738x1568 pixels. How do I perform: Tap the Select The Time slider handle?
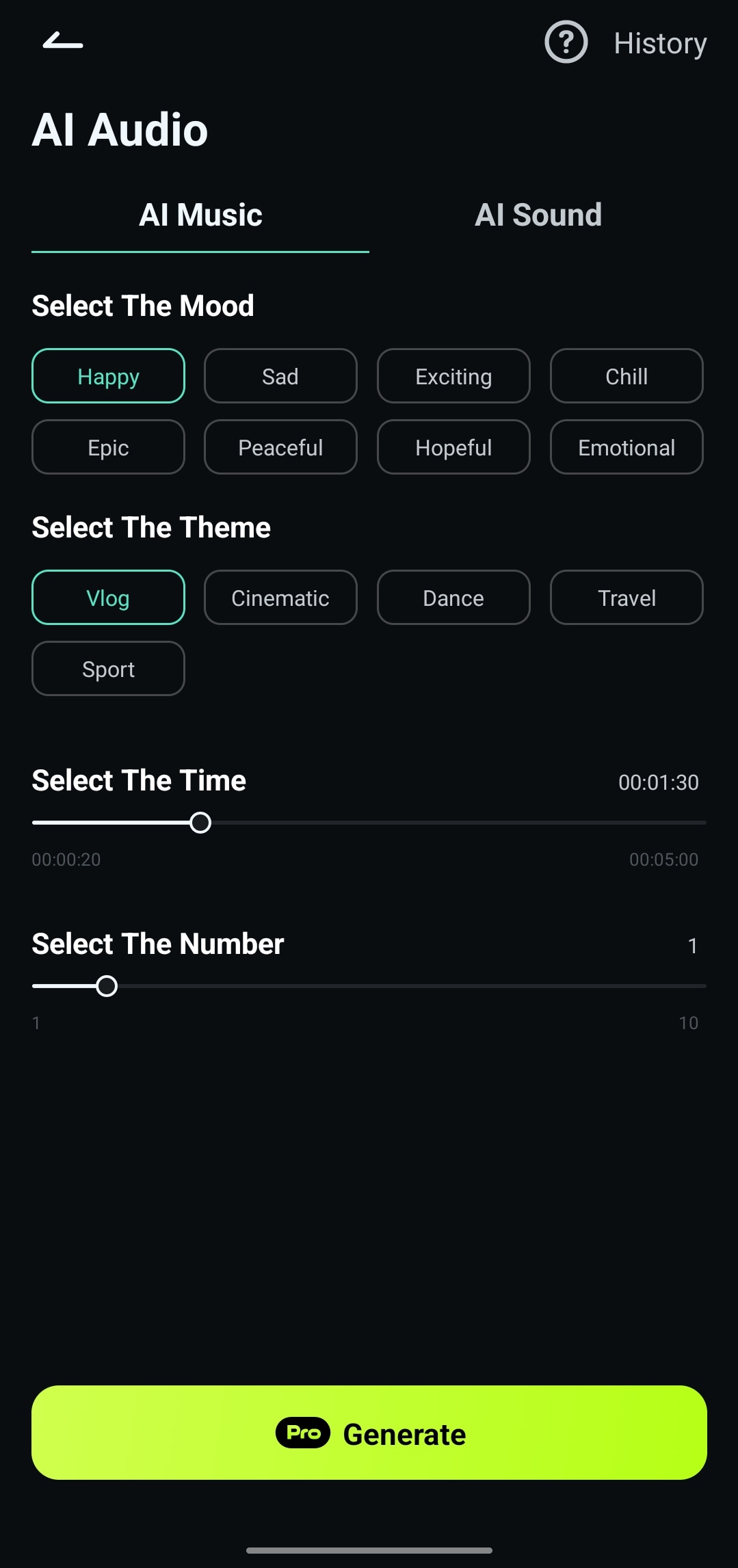pyautogui.click(x=200, y=823)
